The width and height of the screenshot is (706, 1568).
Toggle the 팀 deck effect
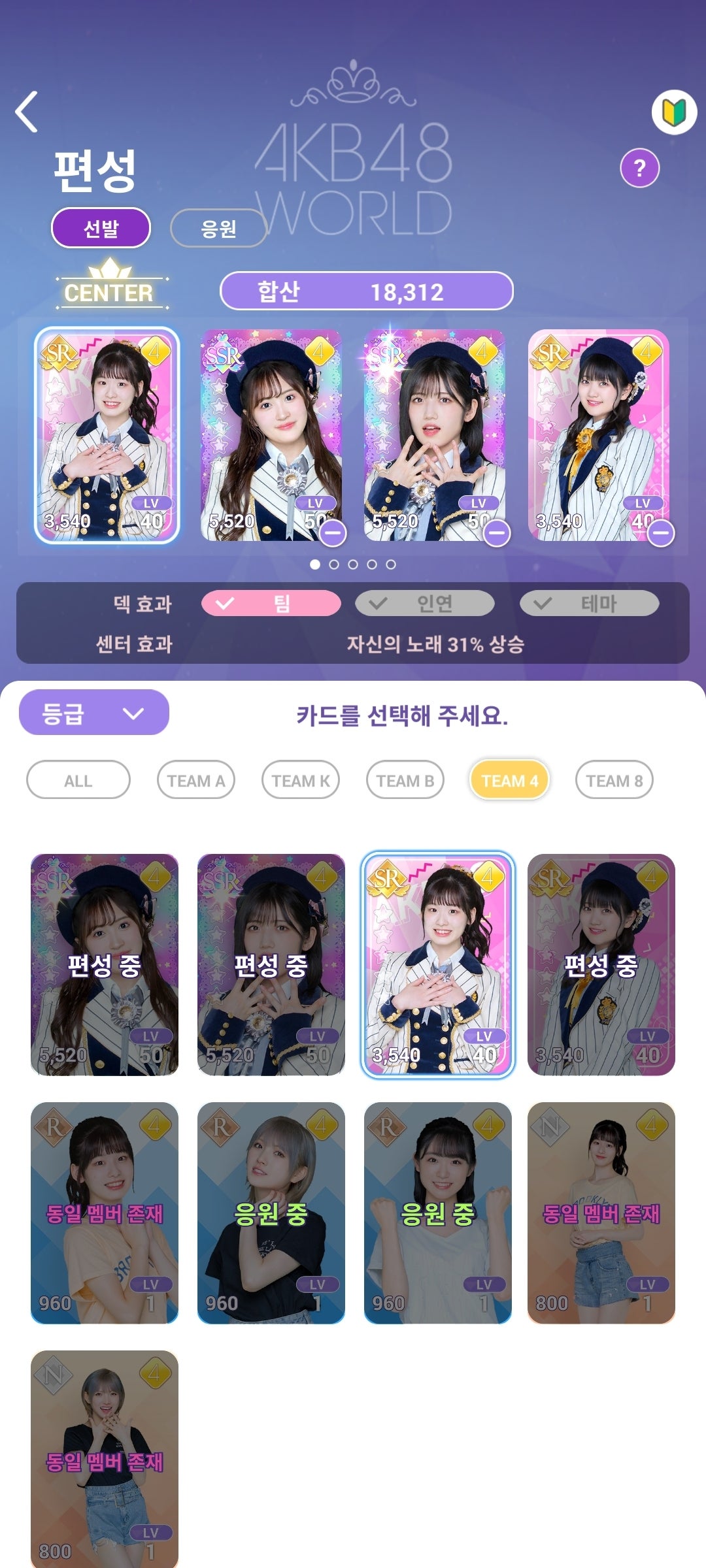[x=271, y=603]
